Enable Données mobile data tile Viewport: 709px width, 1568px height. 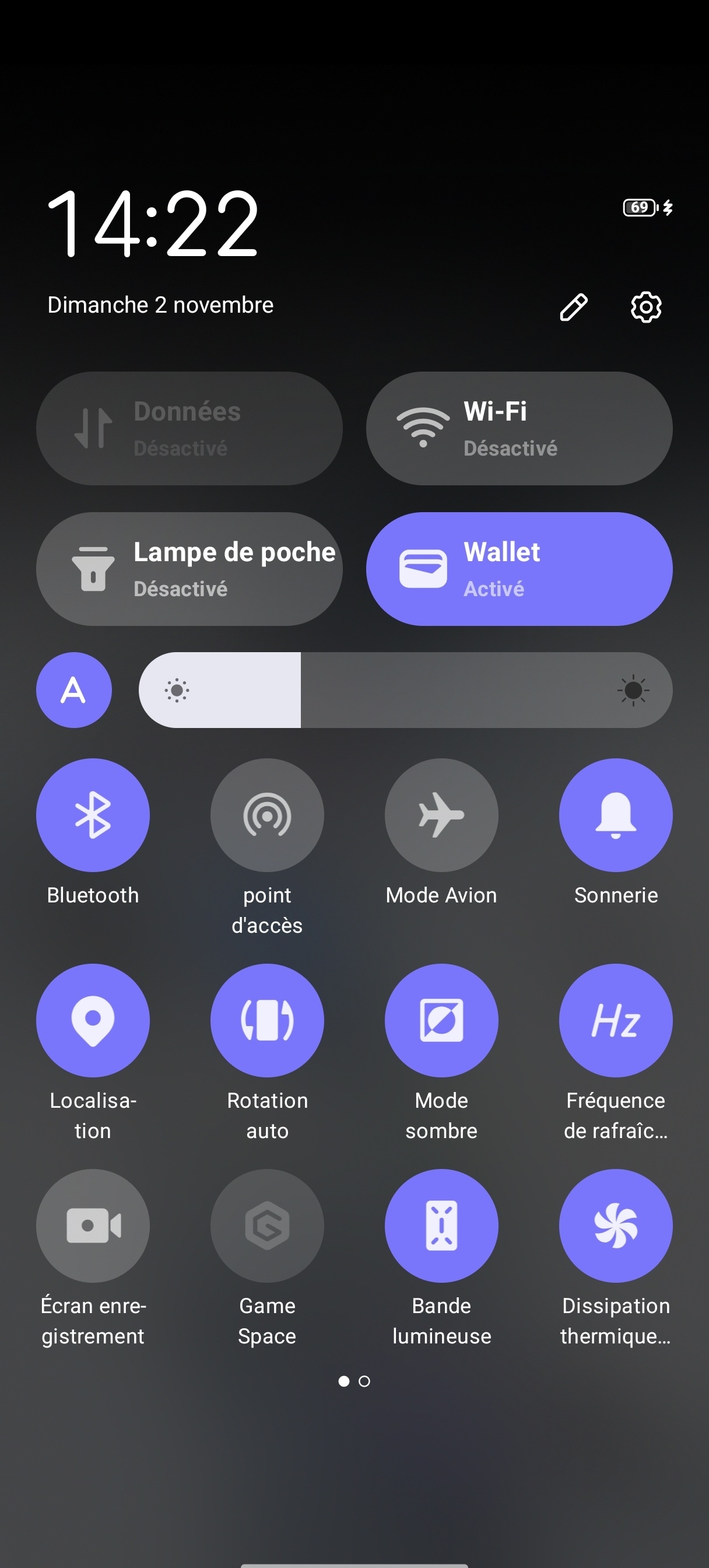[x=189, y=429]
